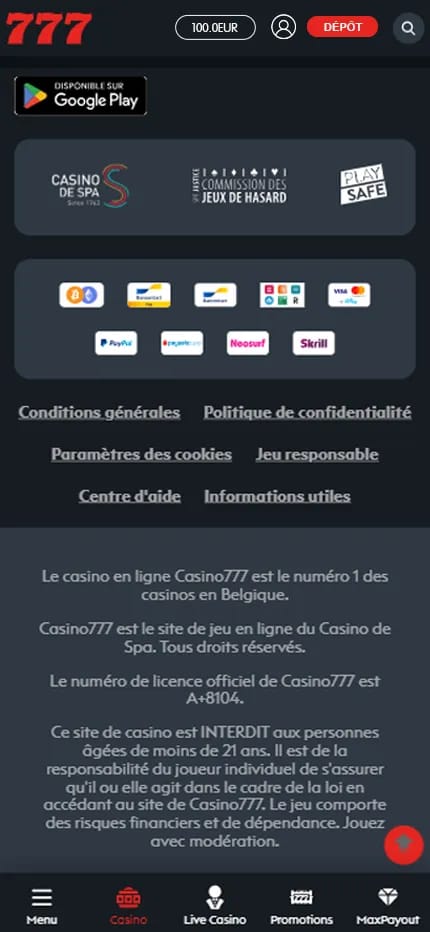Switch to the MaxPayout tab
This screenshot has height=932, width=430.
click(388, 905)
